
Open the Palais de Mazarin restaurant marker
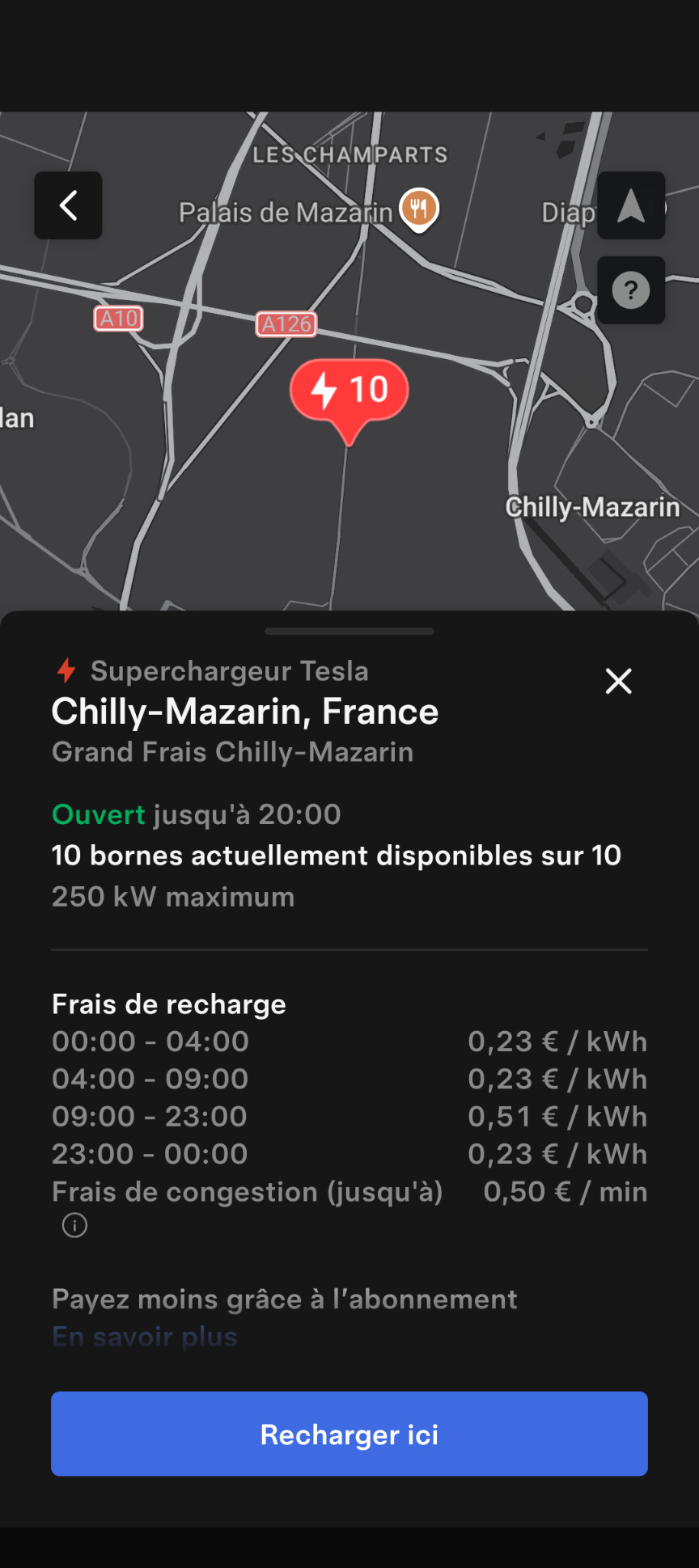point(418,209)
